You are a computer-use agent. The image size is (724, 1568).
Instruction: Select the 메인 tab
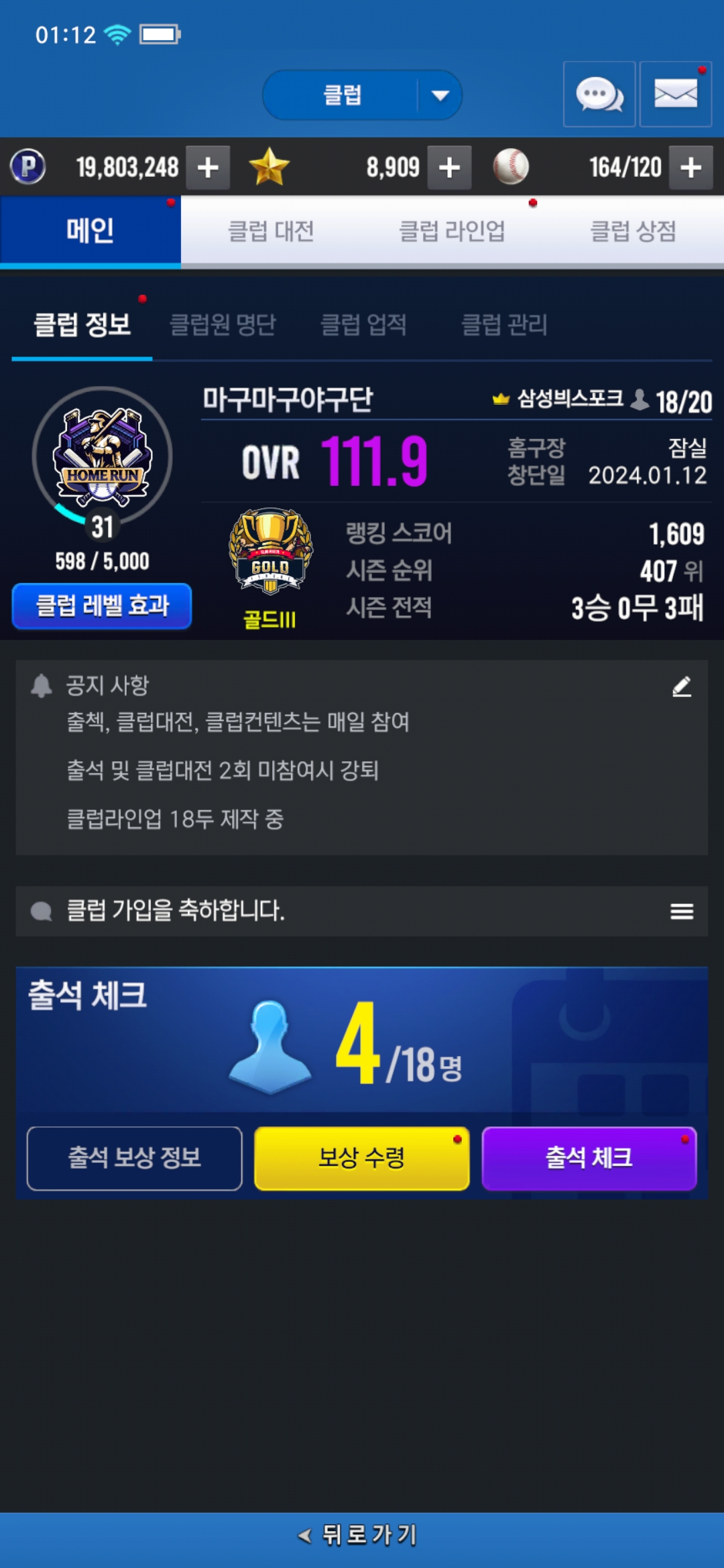click(x=90, y=232)
